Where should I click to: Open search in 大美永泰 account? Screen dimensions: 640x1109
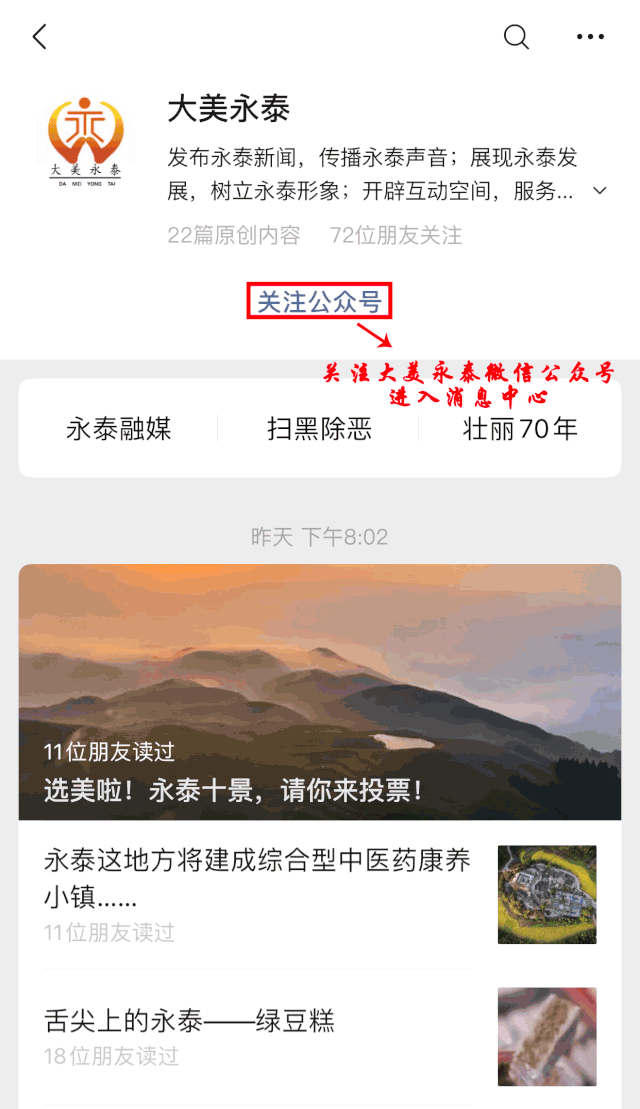[x=516, y=38]
